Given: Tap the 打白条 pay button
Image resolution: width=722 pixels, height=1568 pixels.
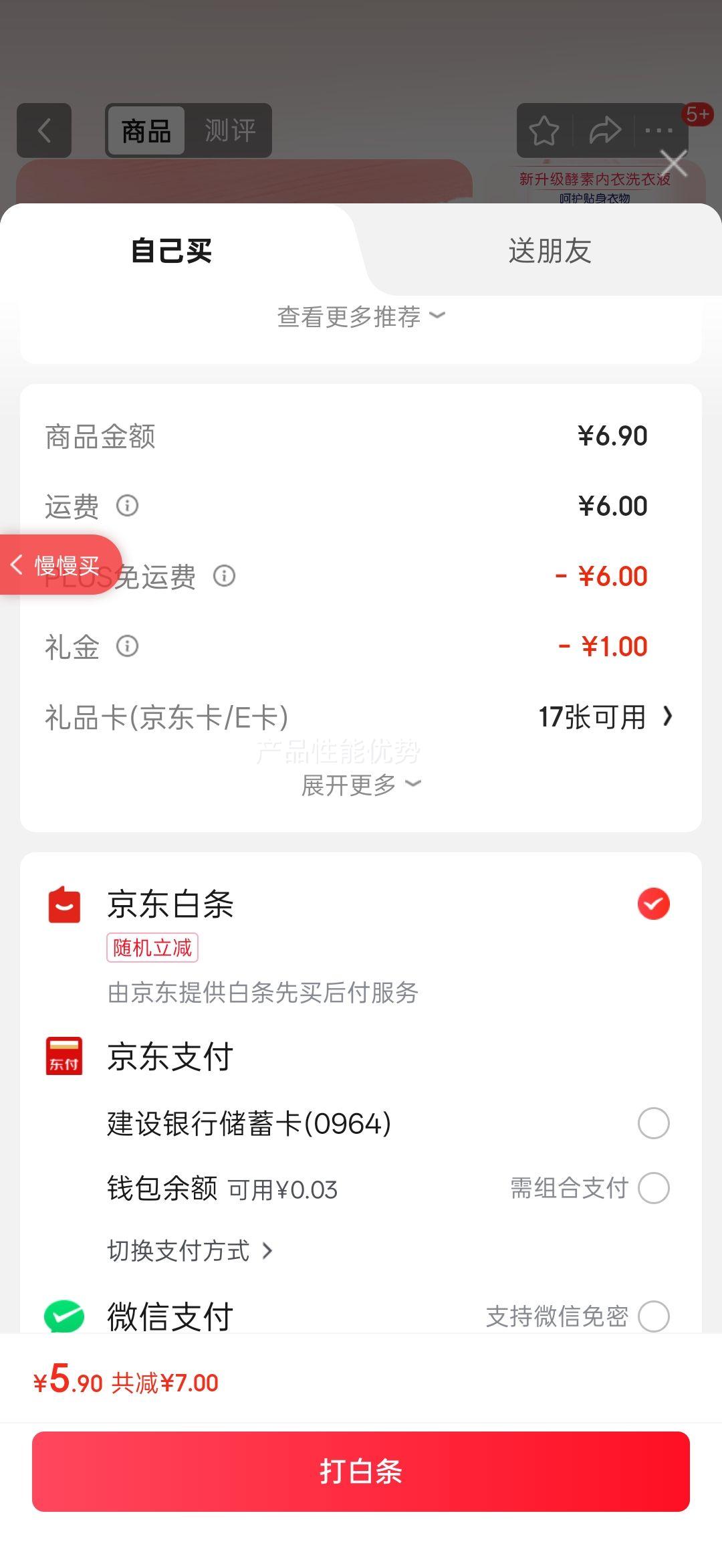Looking at the screenshot, I should 361,1472.
